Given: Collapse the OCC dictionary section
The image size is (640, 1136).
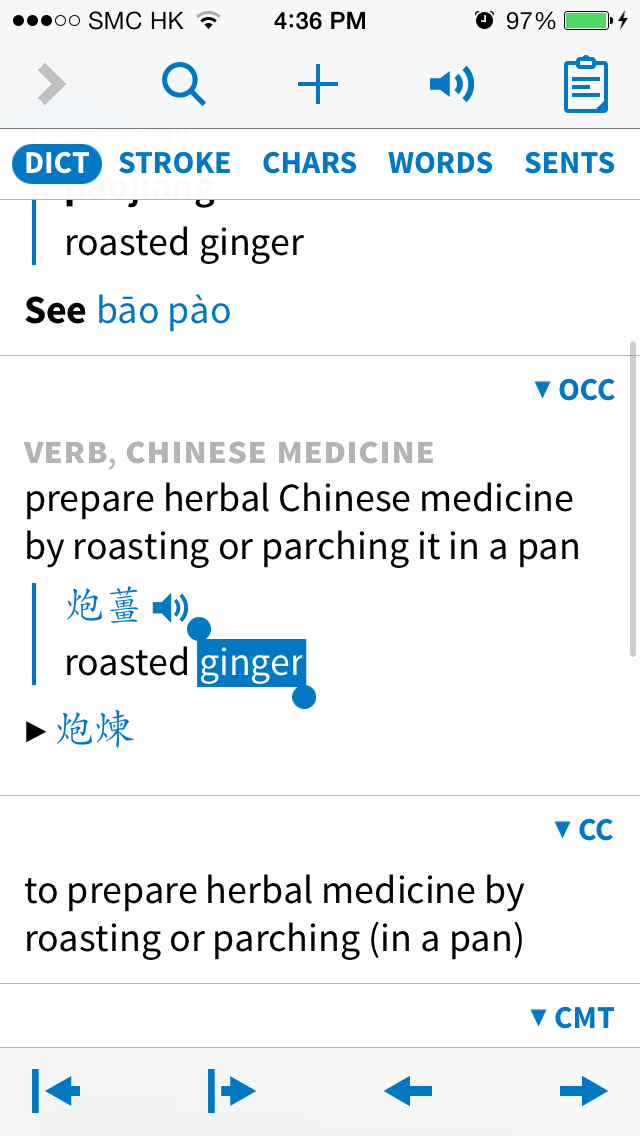Looking at the screenshot, I should (574, 390).
